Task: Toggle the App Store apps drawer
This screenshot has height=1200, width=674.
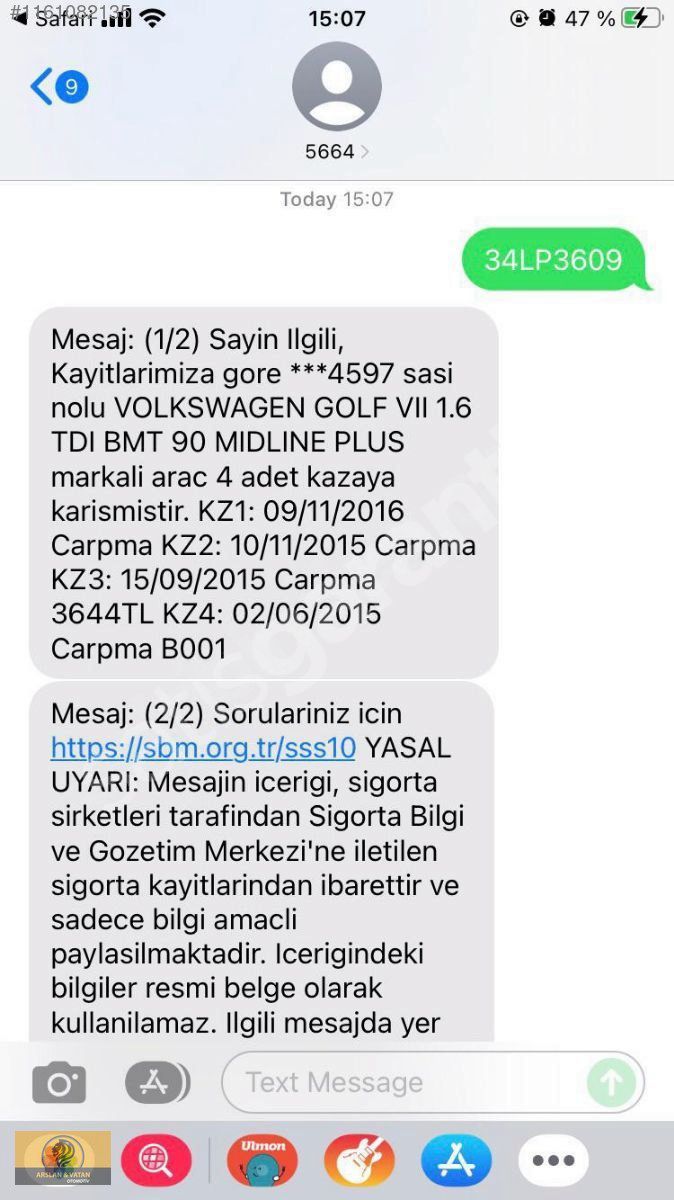Action: pos(157,1083)
